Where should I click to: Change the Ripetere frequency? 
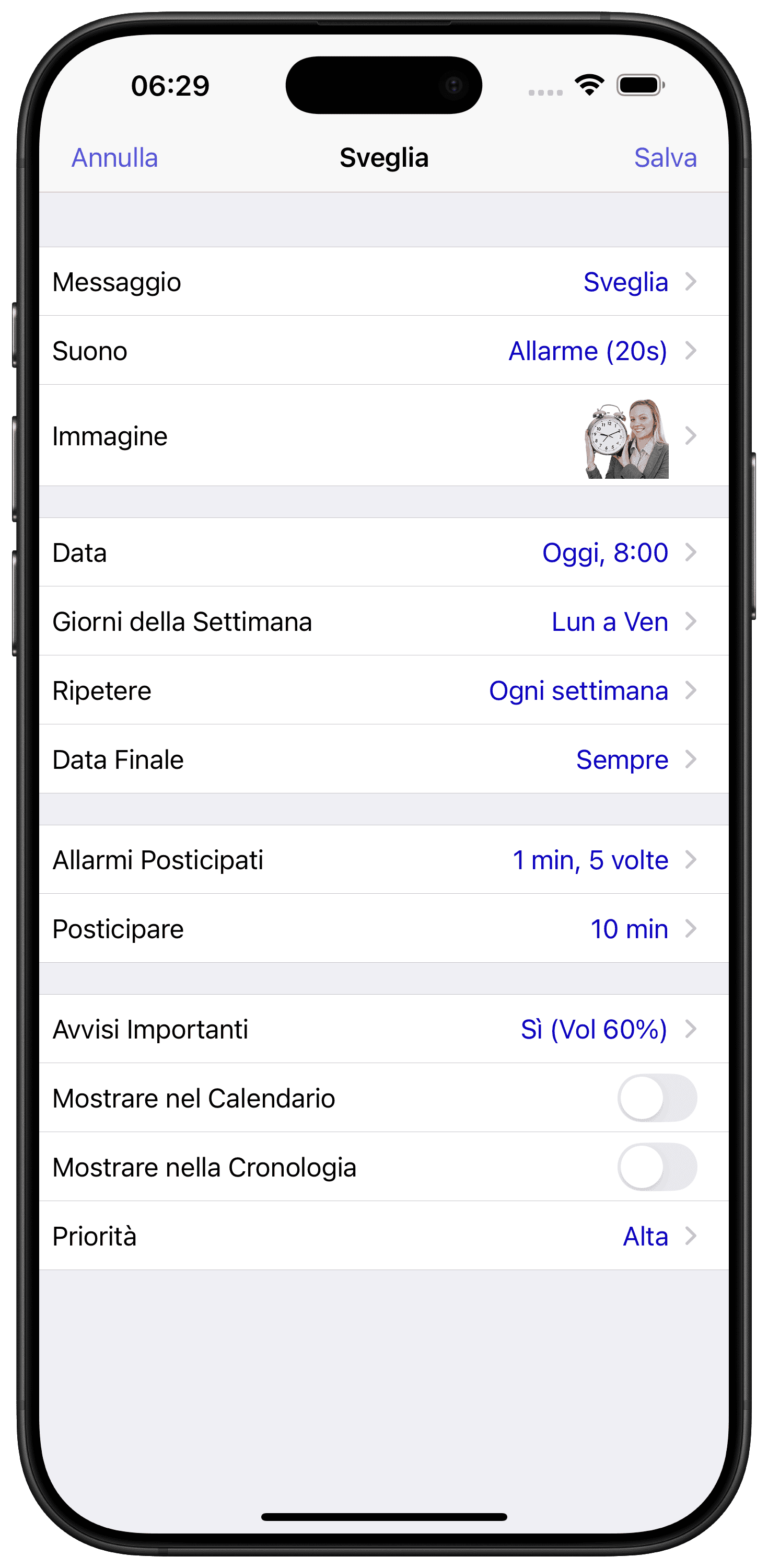384,690
